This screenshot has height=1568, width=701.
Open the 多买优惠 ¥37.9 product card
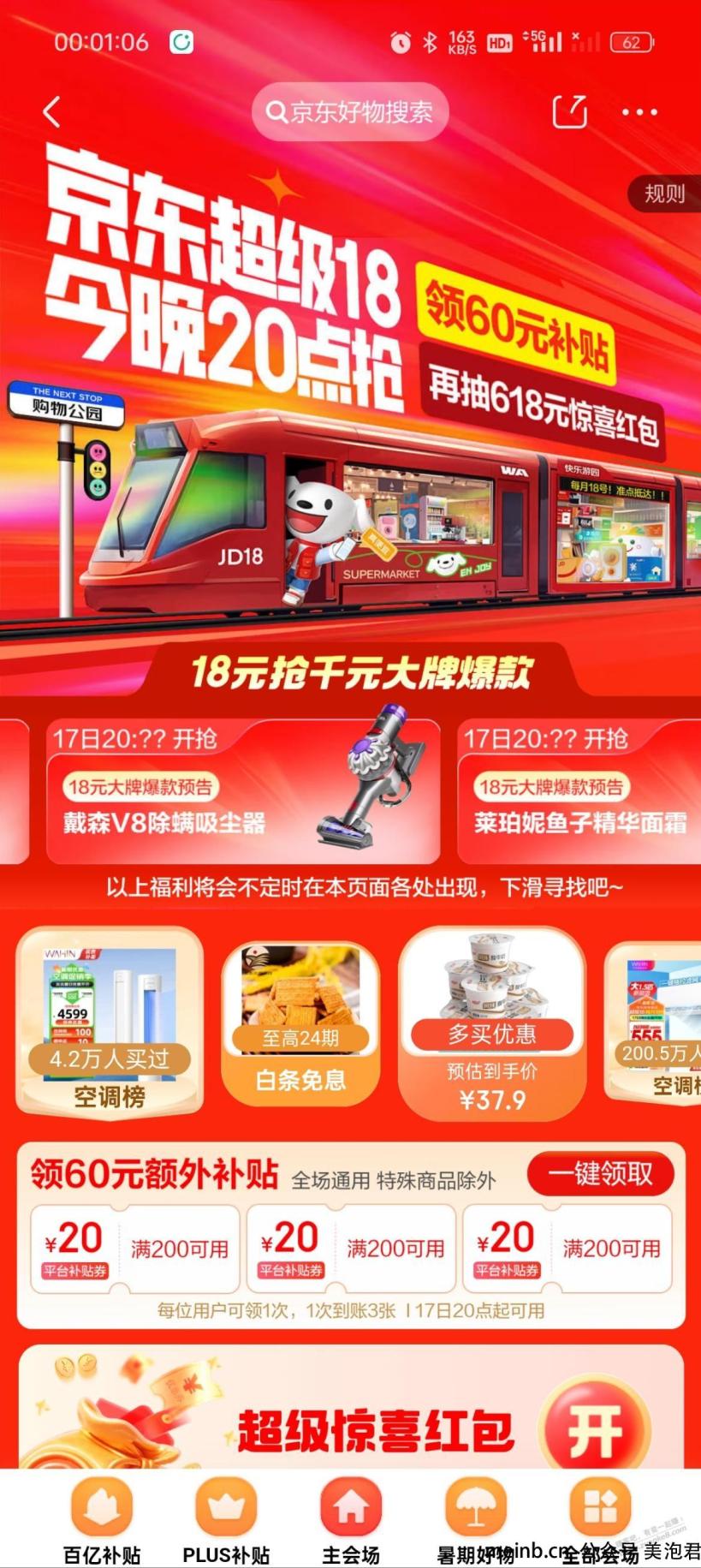click(492, 1024)
